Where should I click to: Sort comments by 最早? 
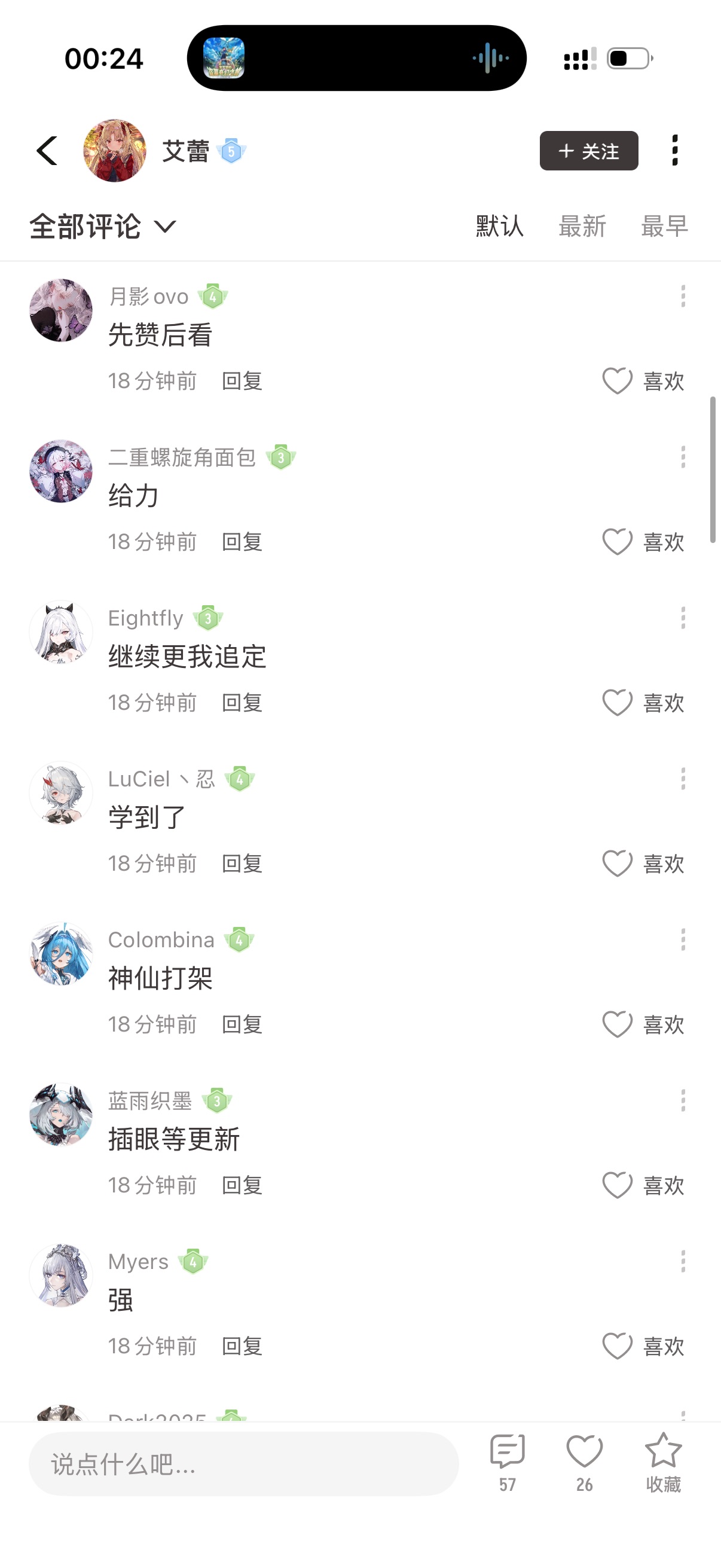[664, 227]
